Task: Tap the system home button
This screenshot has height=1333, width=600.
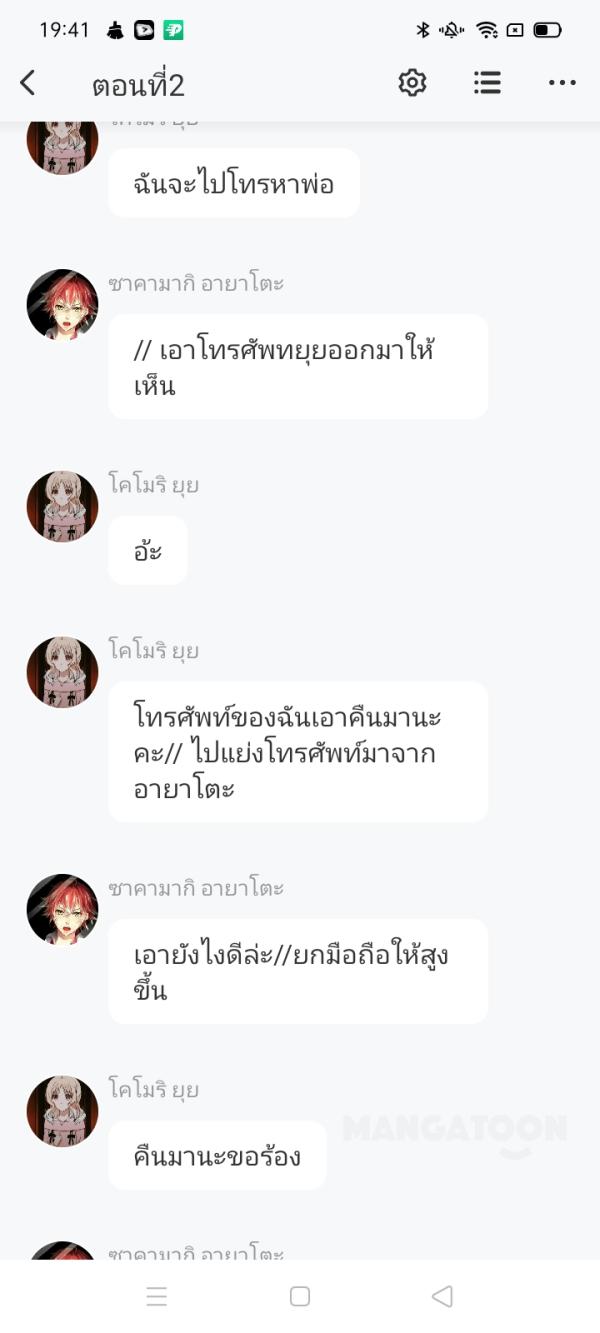Action: [299, 1296]
